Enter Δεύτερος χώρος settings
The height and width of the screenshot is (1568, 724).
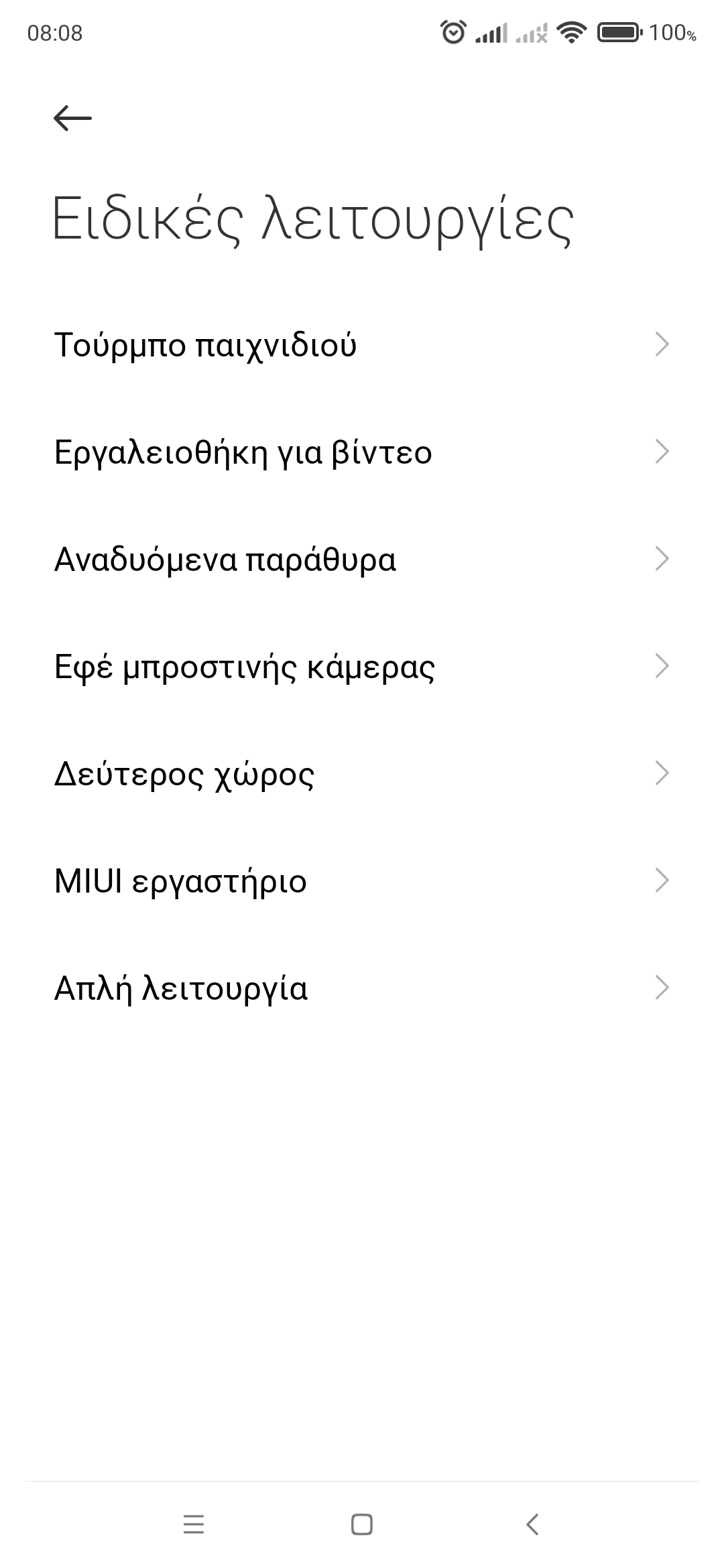coord(362,774)
